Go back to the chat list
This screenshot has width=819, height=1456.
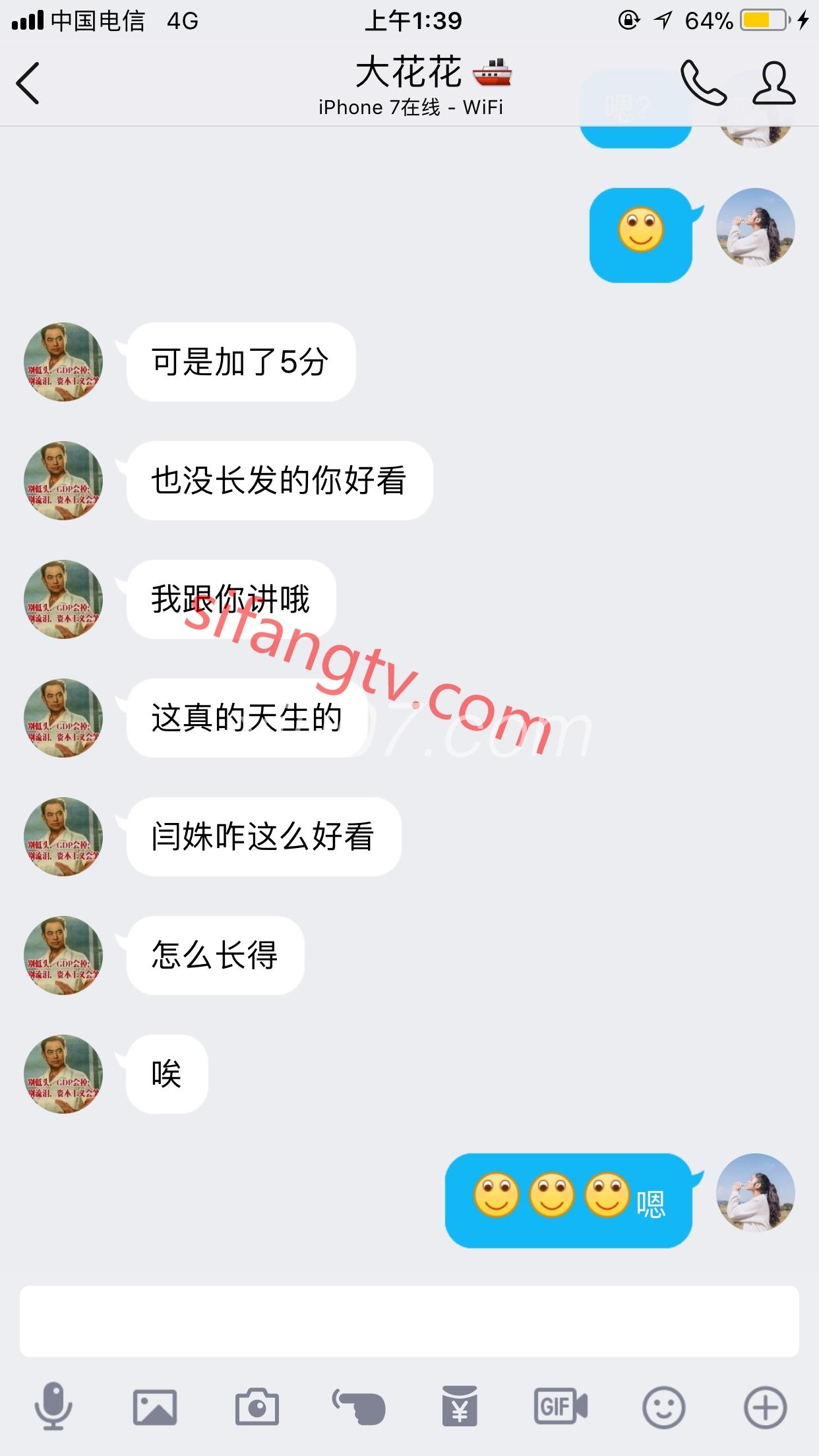click(x=28, y=84)
